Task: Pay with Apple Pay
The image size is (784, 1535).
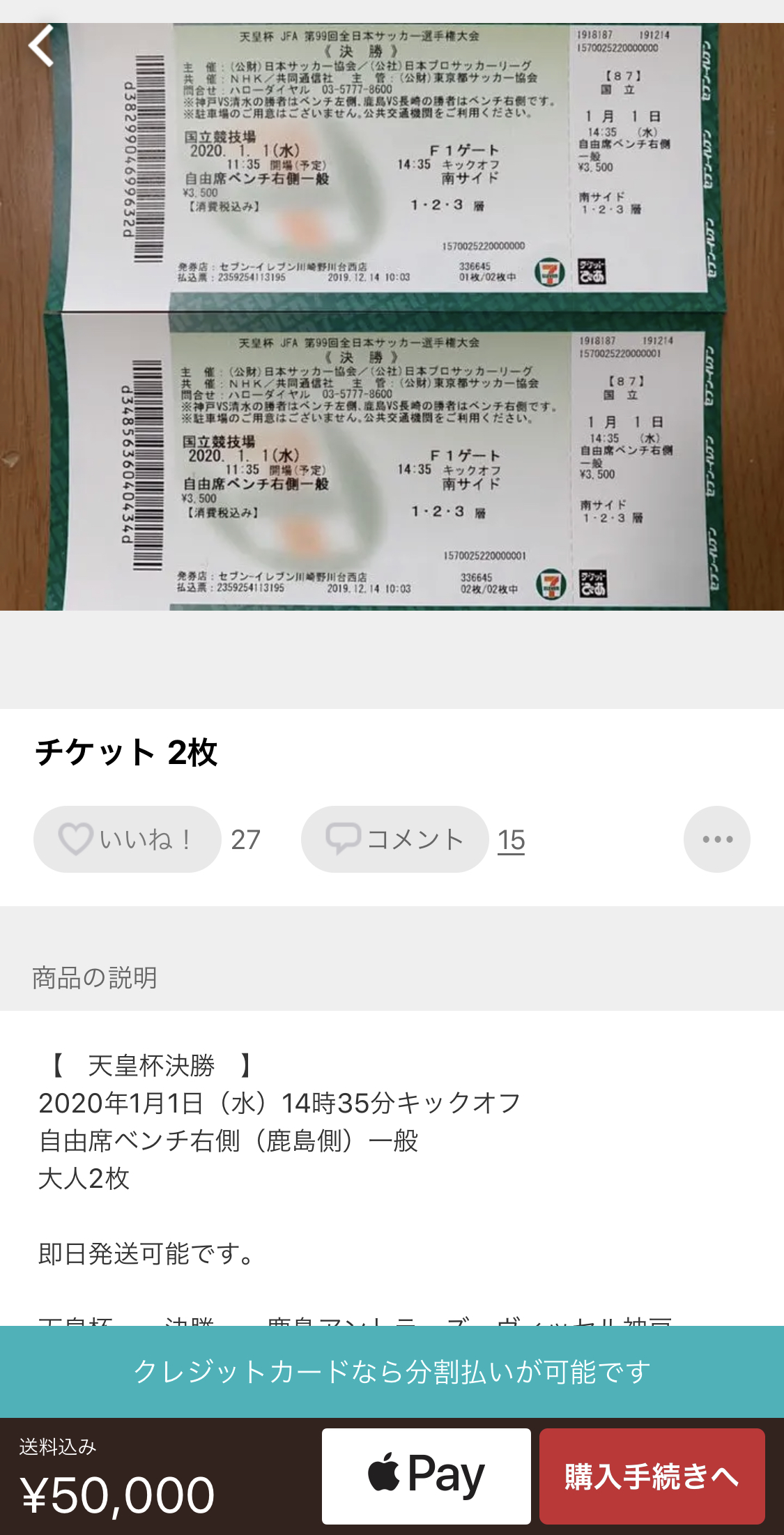Action: (x=426, y=1476)
